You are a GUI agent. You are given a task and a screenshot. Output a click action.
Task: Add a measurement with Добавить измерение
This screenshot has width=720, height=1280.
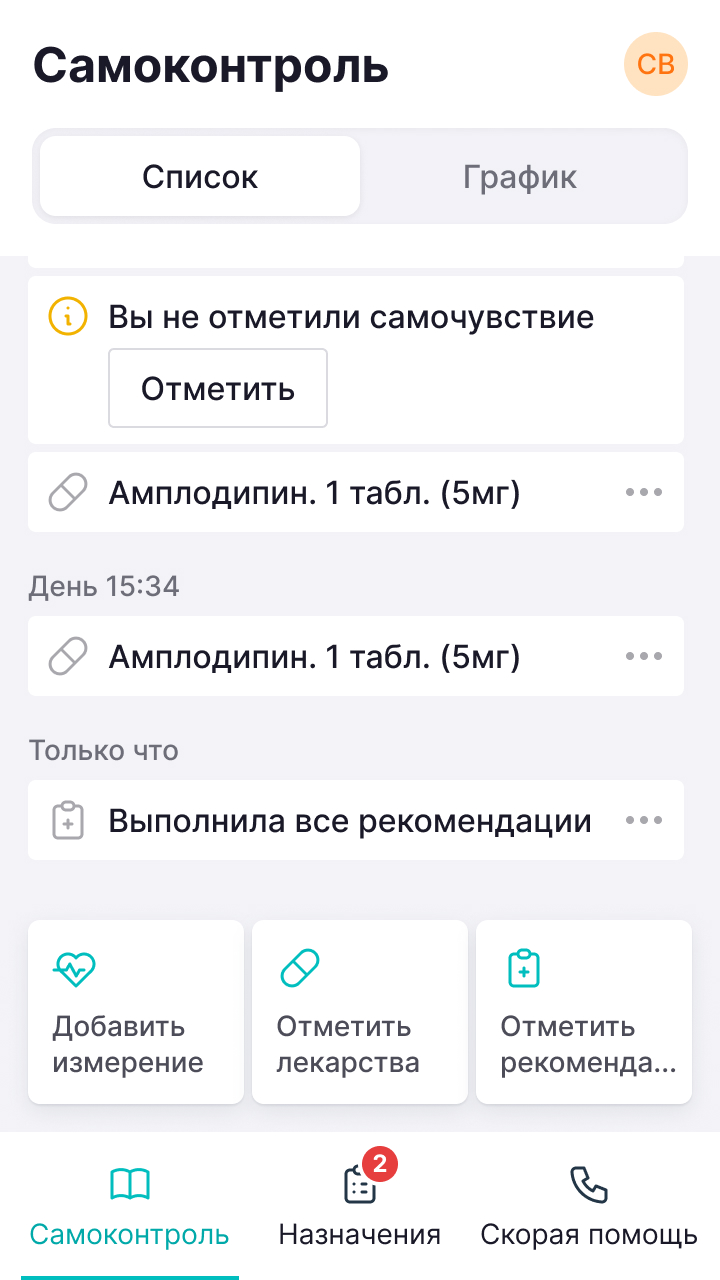(x=136, y=1011)
